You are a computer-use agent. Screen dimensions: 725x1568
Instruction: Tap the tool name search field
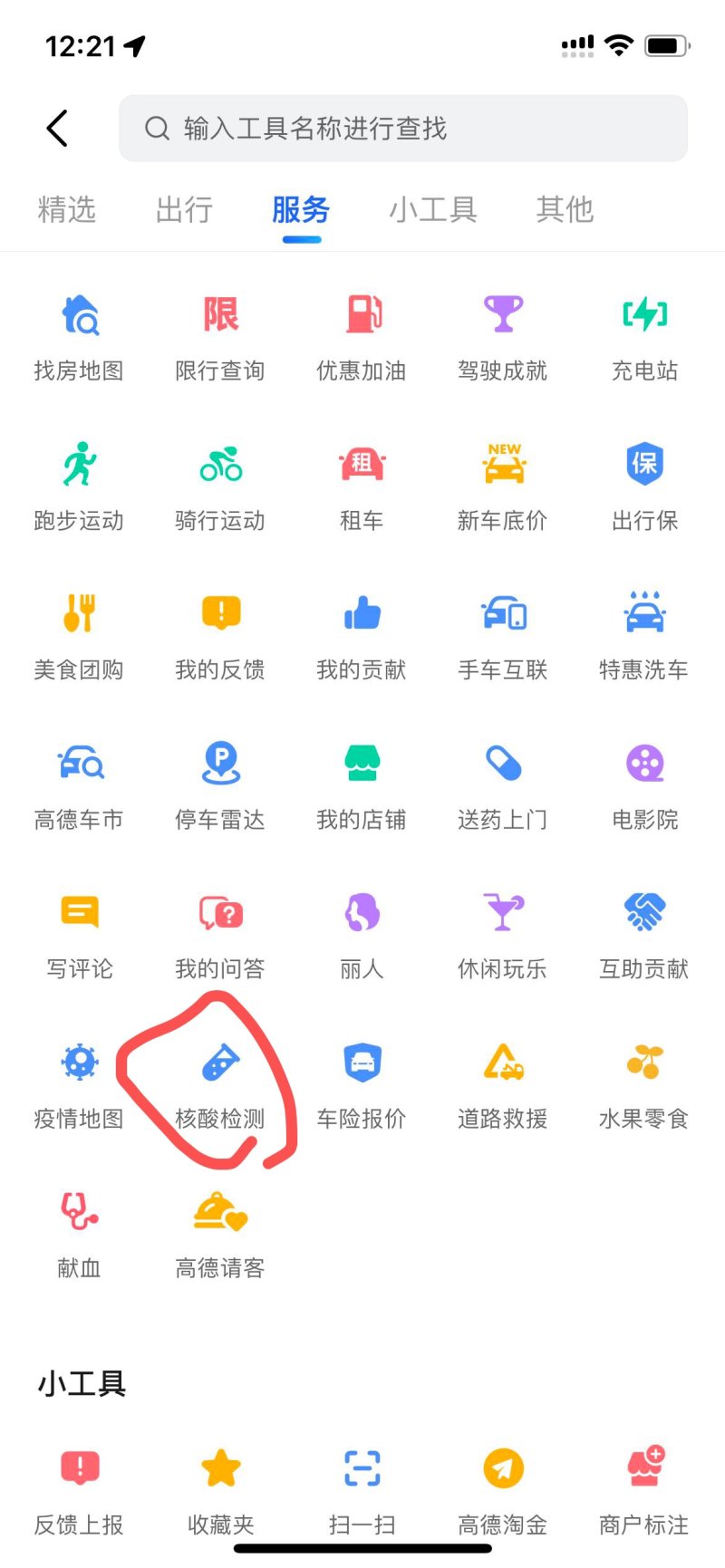pyautogui.click(x=403, y=129)
